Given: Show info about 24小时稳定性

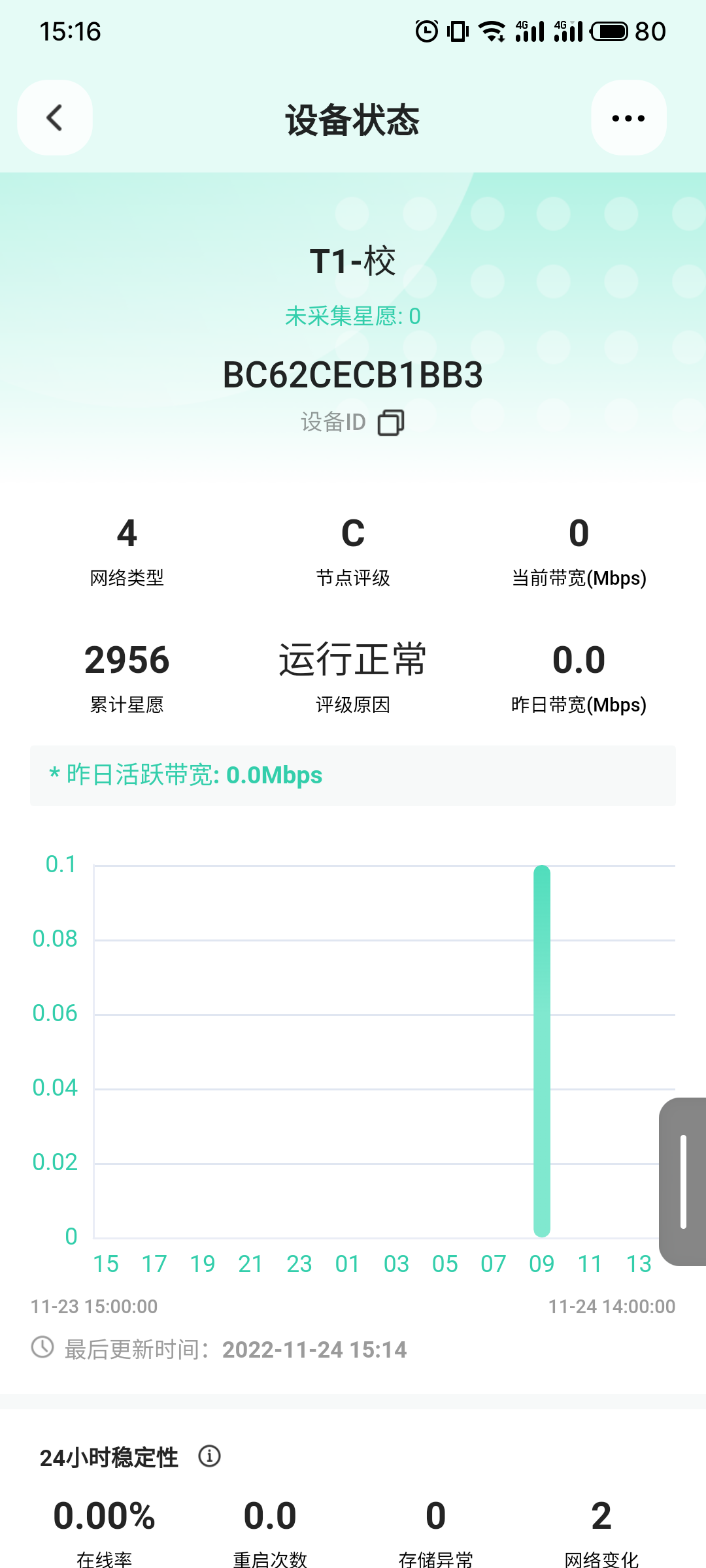Looking at the screenshot, I should (210, 1456).
